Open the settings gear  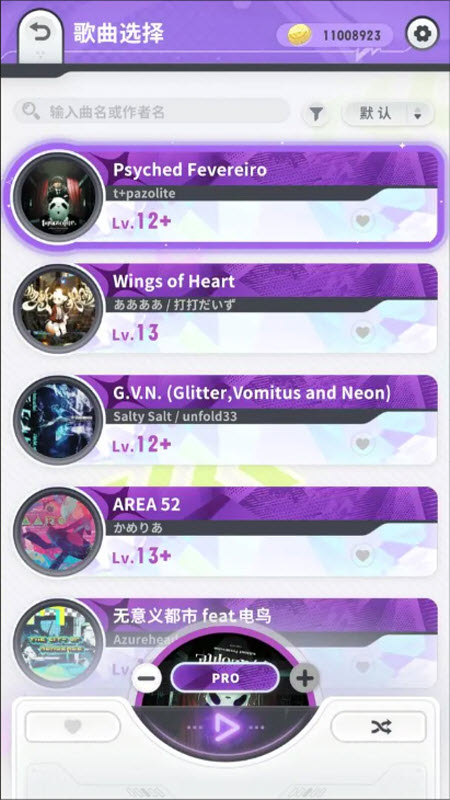tap(422, 34)
